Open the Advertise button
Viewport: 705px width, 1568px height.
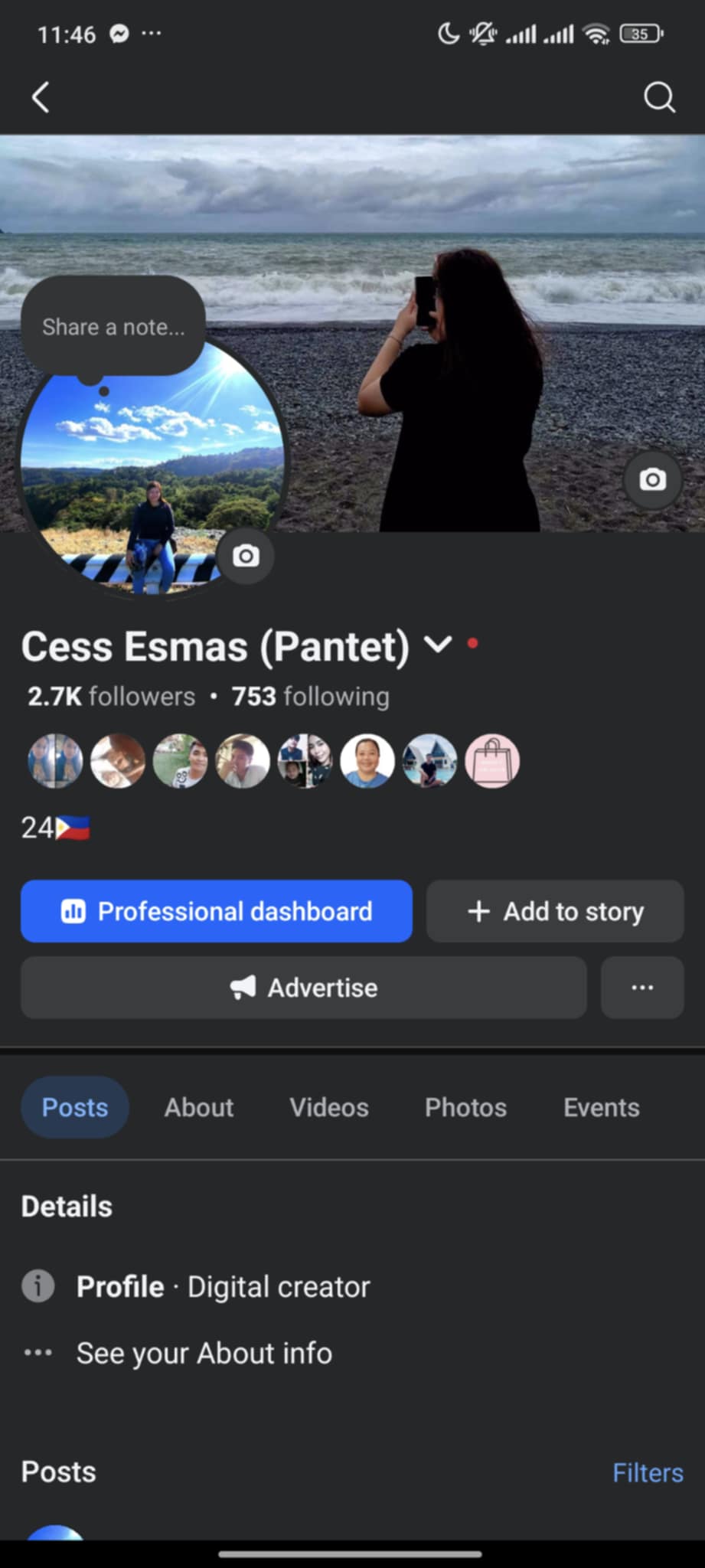[x=304, y=988]
